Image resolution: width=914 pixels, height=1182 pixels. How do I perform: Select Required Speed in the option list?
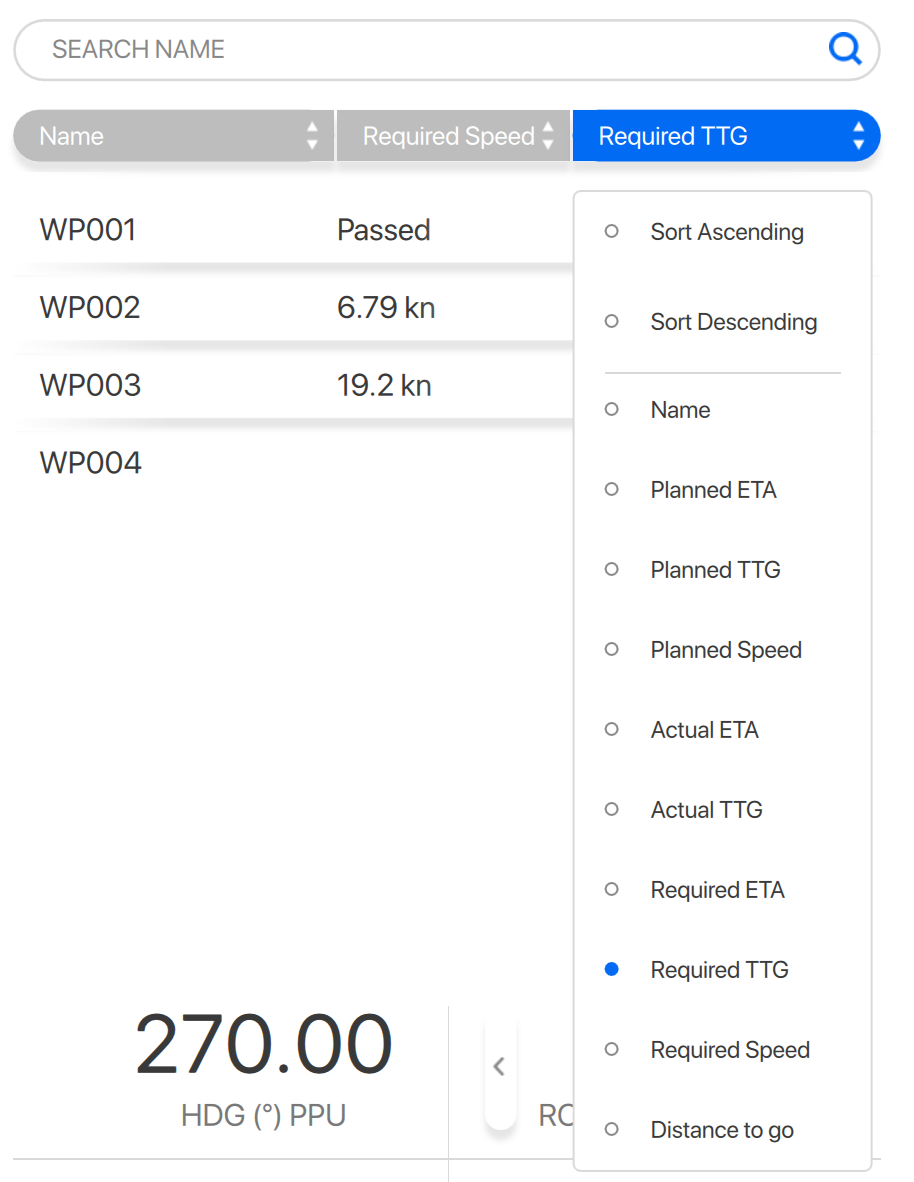[730, 1050]
